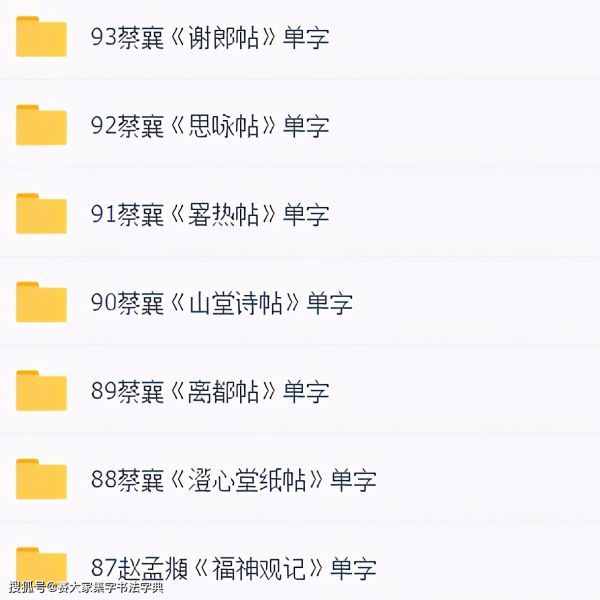Open folder 93蔡襄《谢郎帖》单字

coord(209,38)
